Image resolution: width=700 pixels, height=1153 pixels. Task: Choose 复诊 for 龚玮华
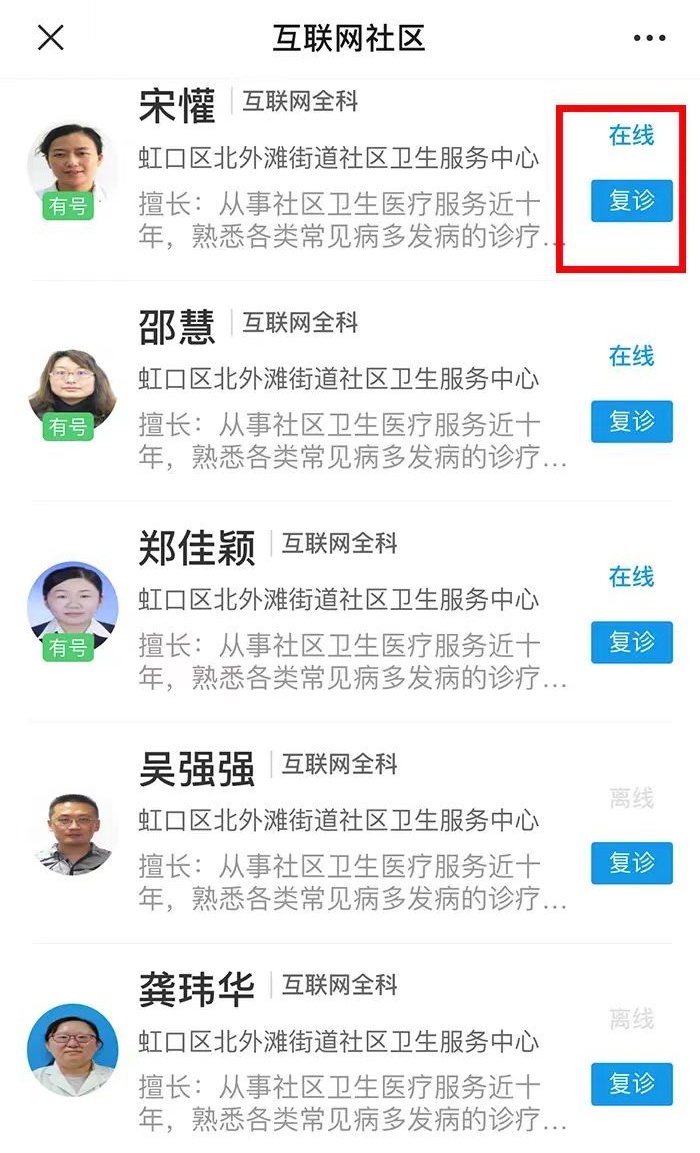coord(631,1084)
